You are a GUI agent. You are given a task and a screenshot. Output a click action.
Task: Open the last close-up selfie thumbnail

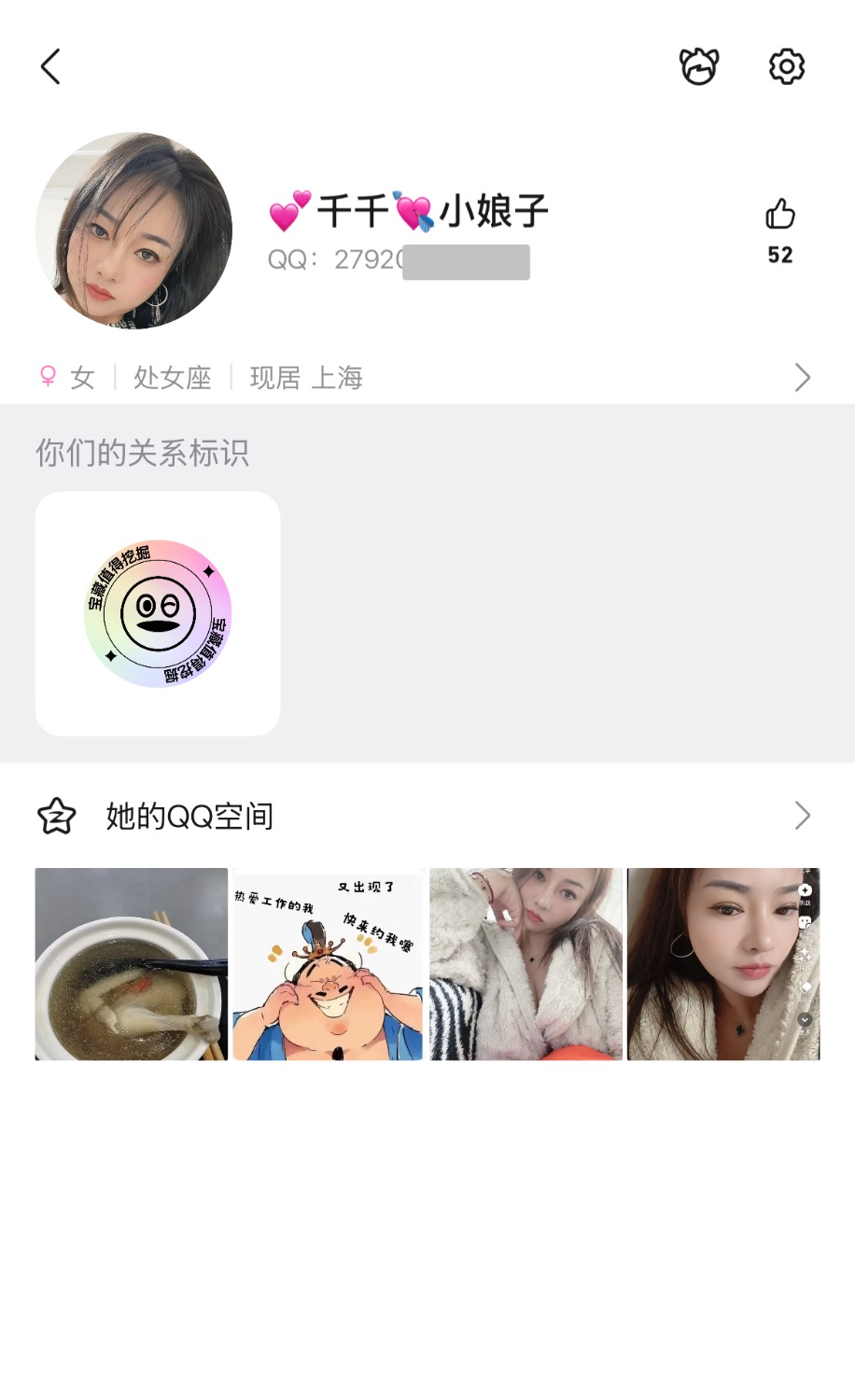[723, 964]
